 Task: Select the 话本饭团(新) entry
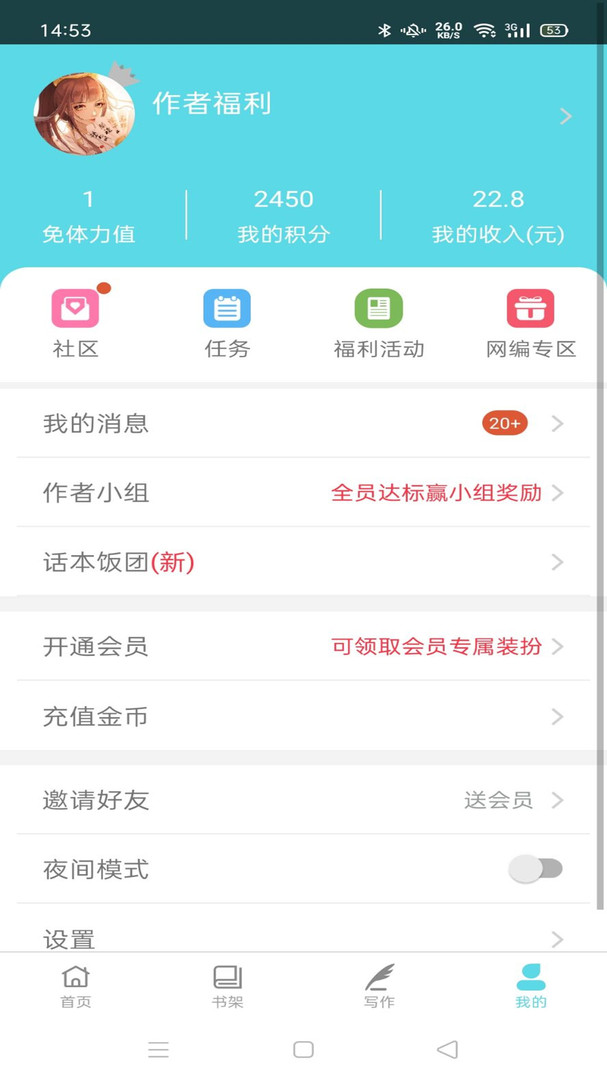point(303,562)
